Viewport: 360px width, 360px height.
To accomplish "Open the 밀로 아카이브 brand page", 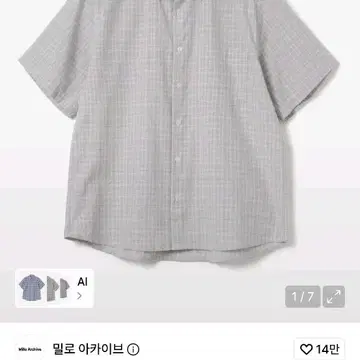I will point(88,349).
